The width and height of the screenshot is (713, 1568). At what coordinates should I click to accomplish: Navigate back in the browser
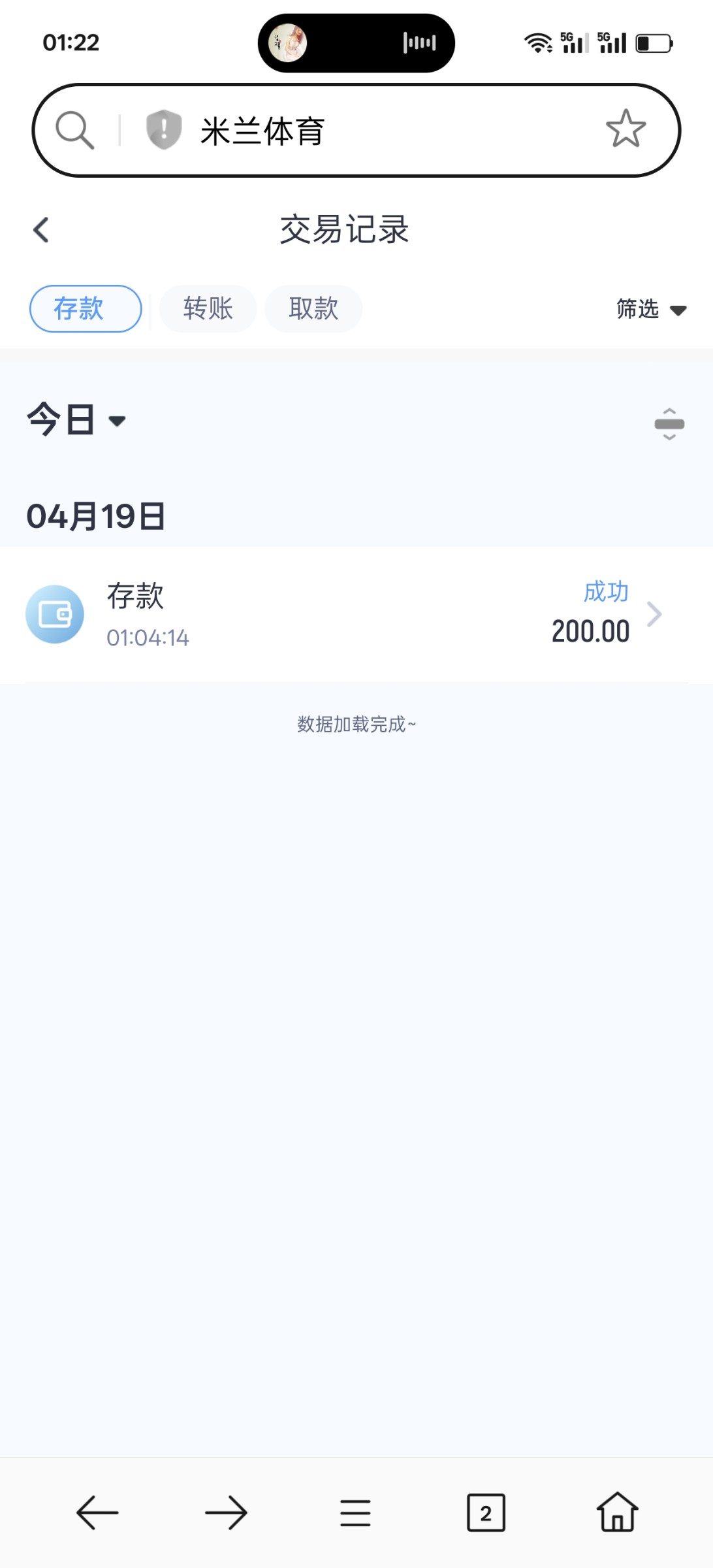[x=97, y=1512]
